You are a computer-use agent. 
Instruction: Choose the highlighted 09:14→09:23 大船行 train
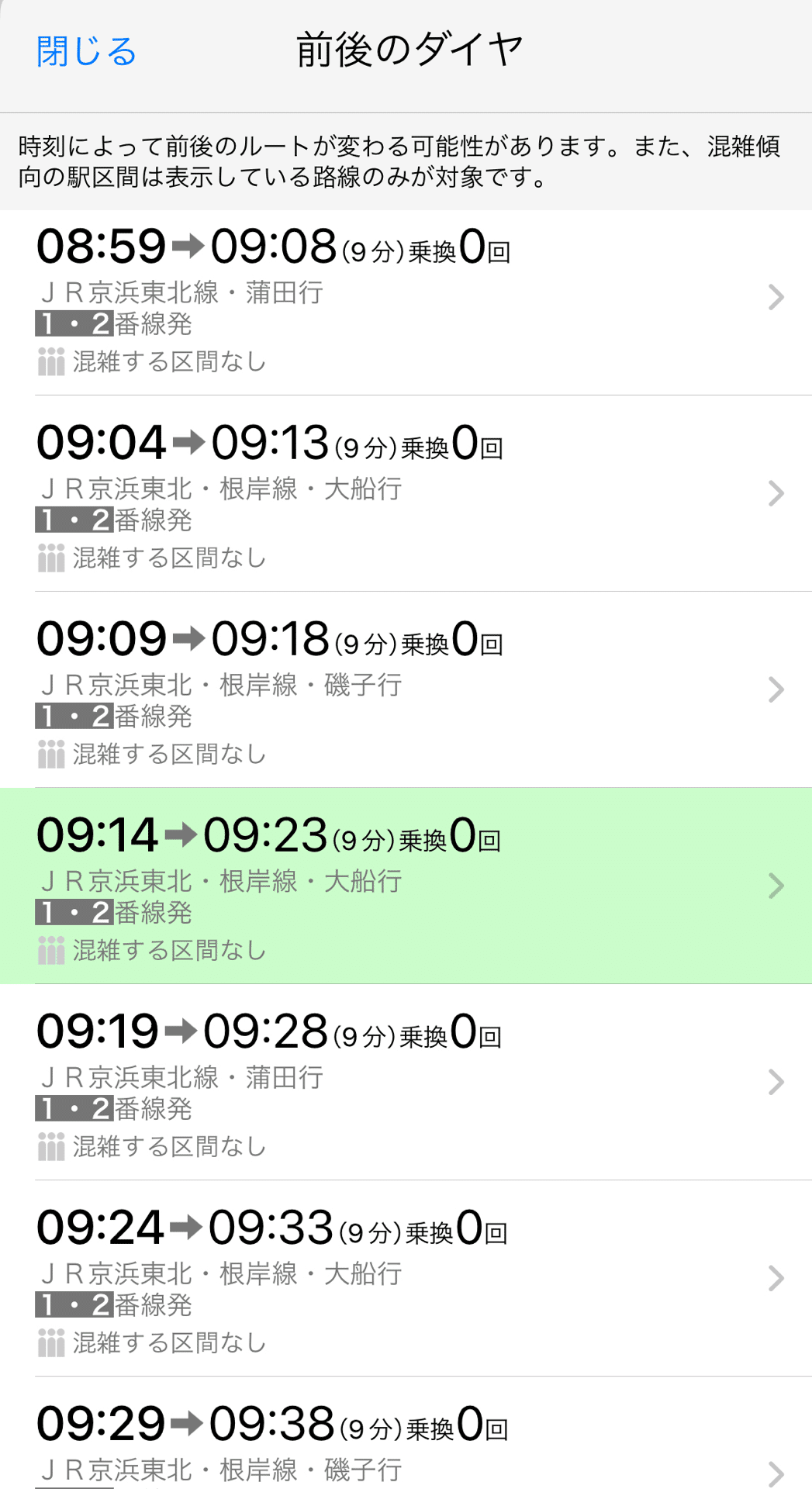click(406, 886)
